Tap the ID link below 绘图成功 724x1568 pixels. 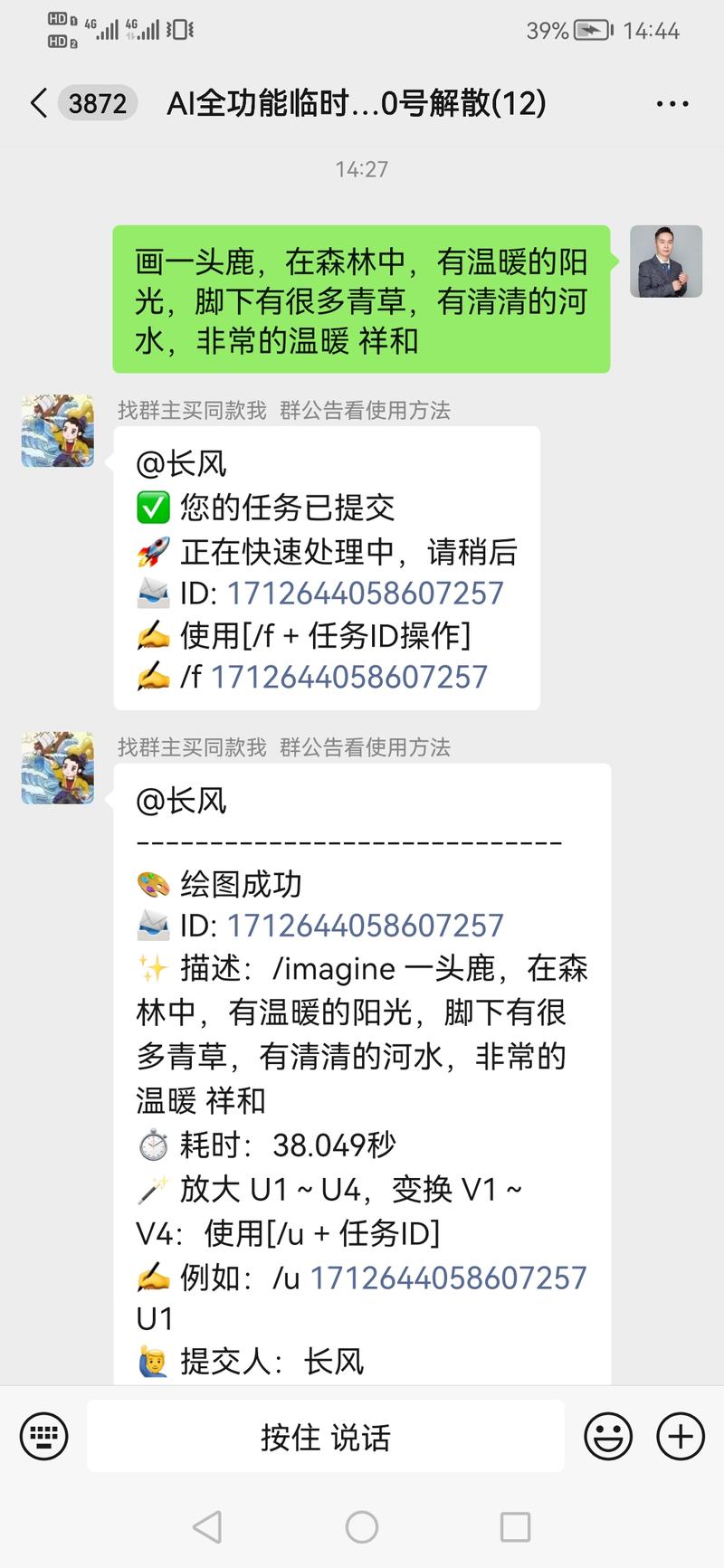365,926
